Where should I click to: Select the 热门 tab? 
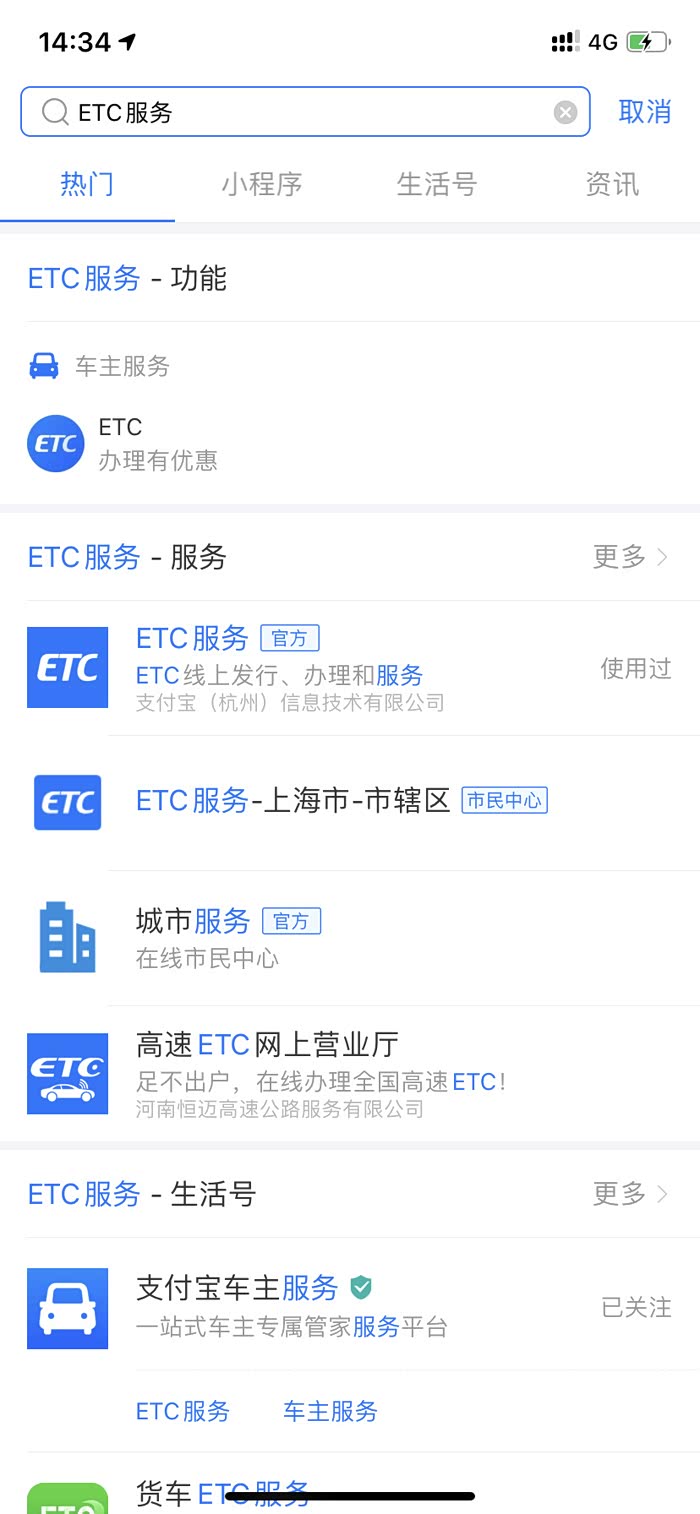87,185
